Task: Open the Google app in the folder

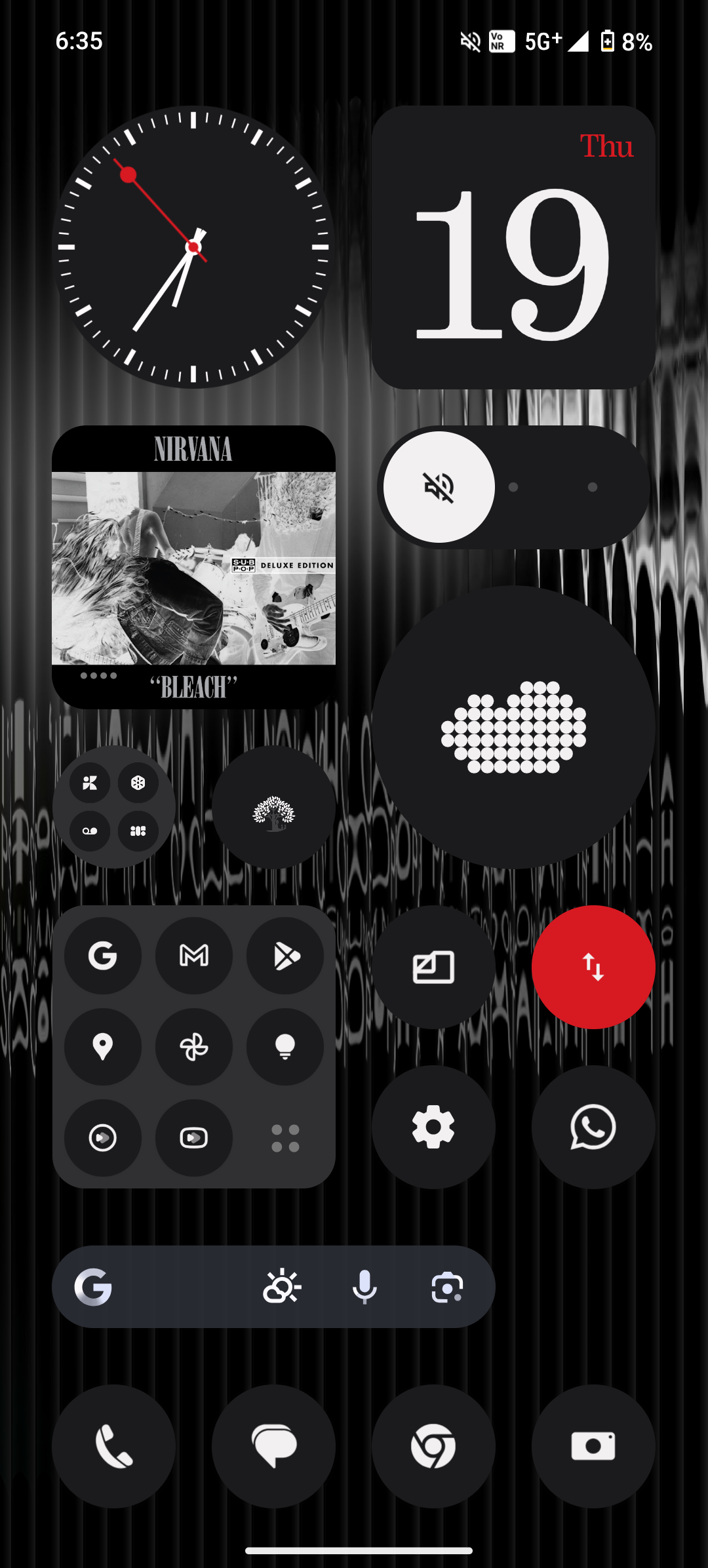Action: point(103,956)
